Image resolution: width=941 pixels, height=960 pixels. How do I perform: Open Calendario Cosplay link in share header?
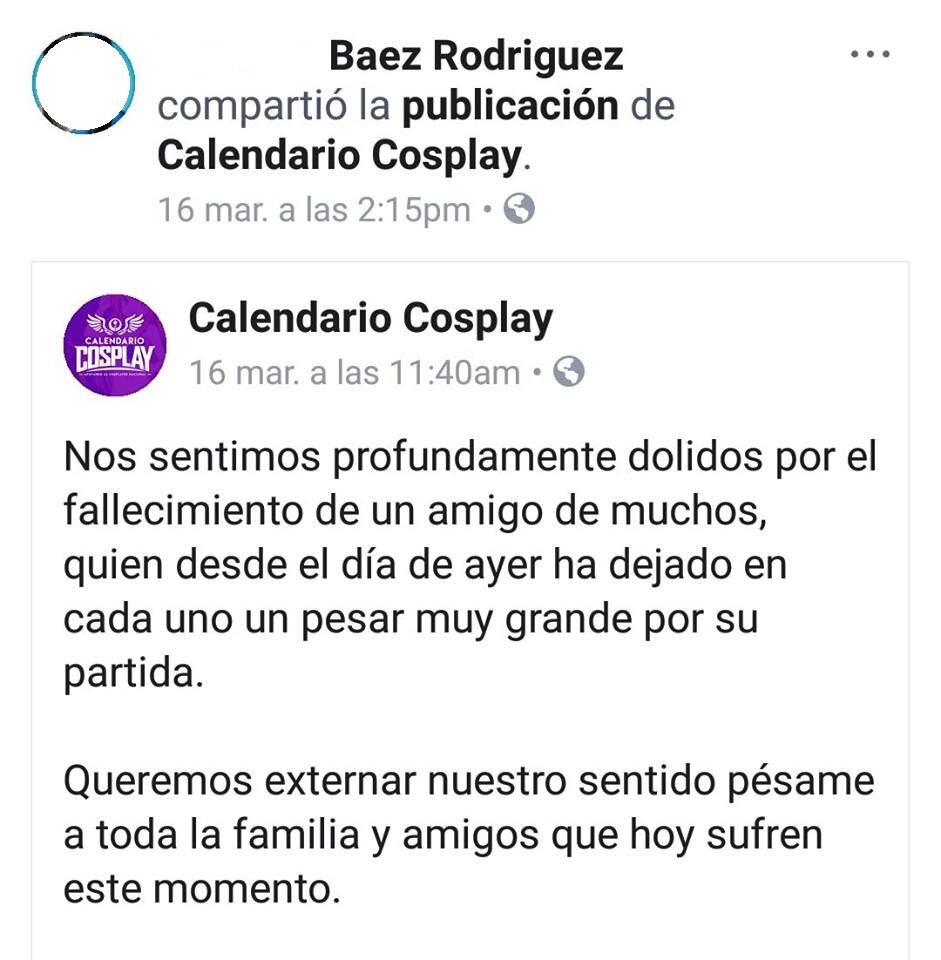click(x=340, y=155)
